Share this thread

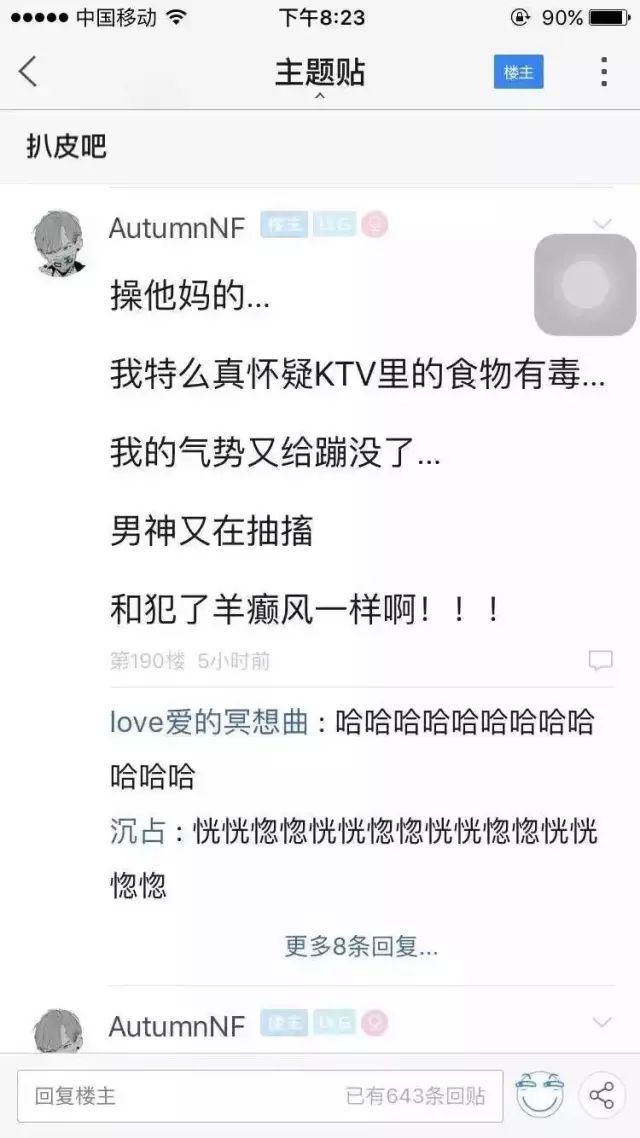(x=602, y=1095)
